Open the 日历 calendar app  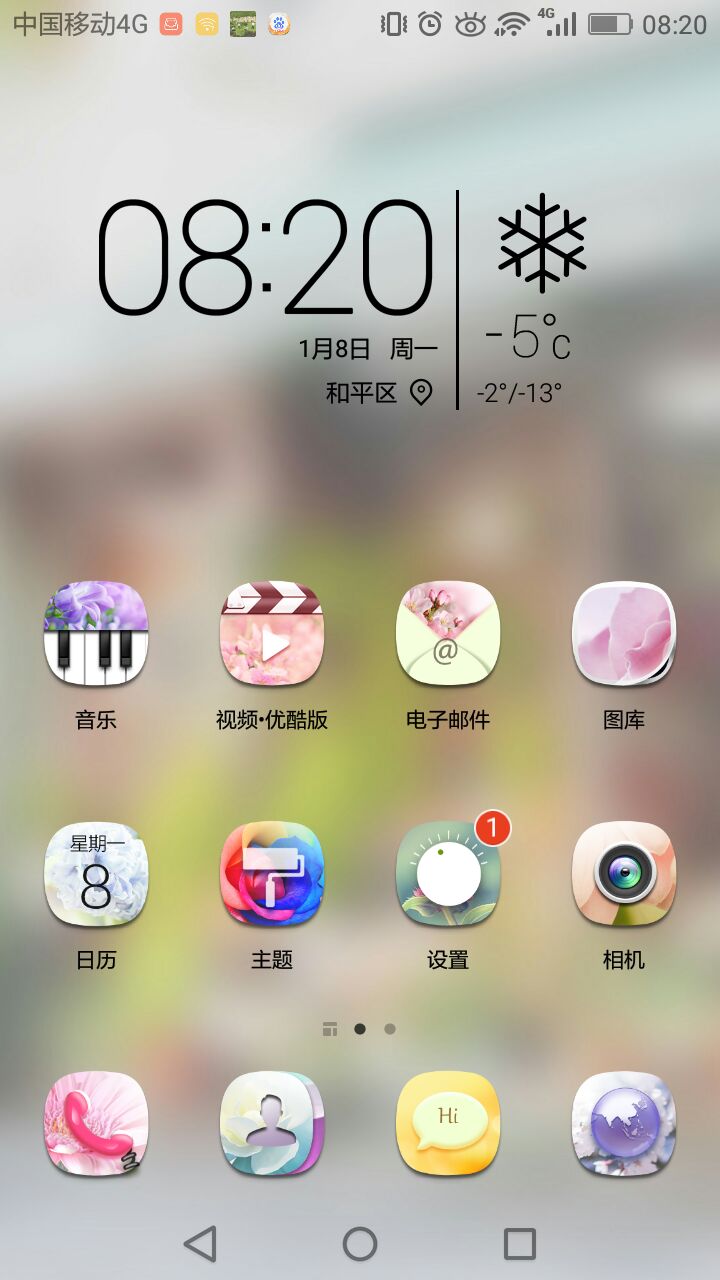(96, 874)
